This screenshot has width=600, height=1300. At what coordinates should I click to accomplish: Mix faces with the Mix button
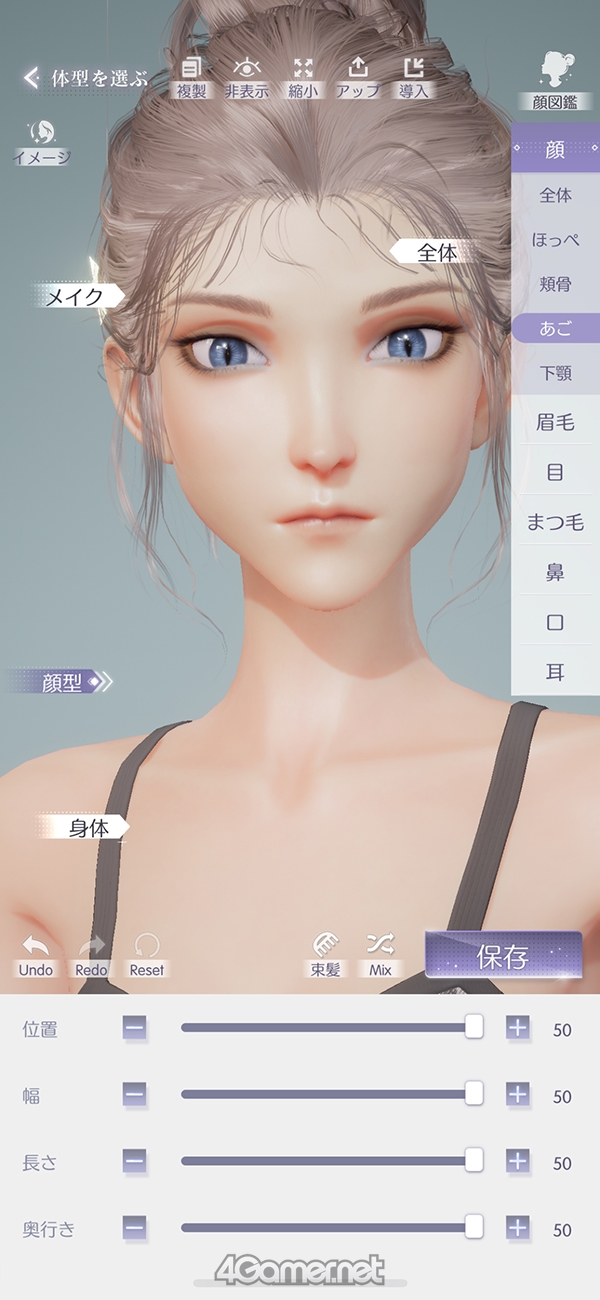[x=380, y=955]
